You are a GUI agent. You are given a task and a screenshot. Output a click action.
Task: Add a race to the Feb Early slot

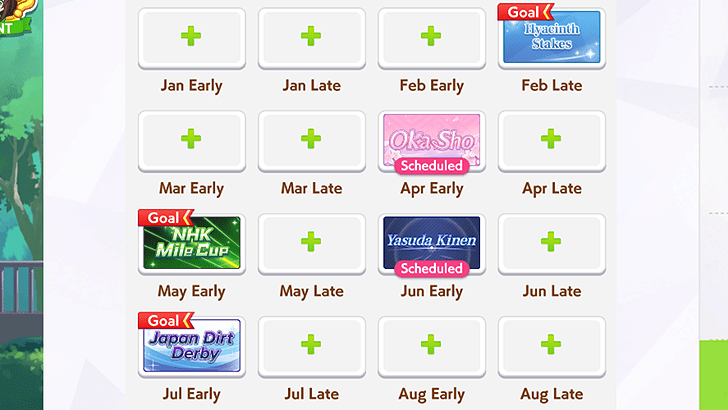point(431,37)
